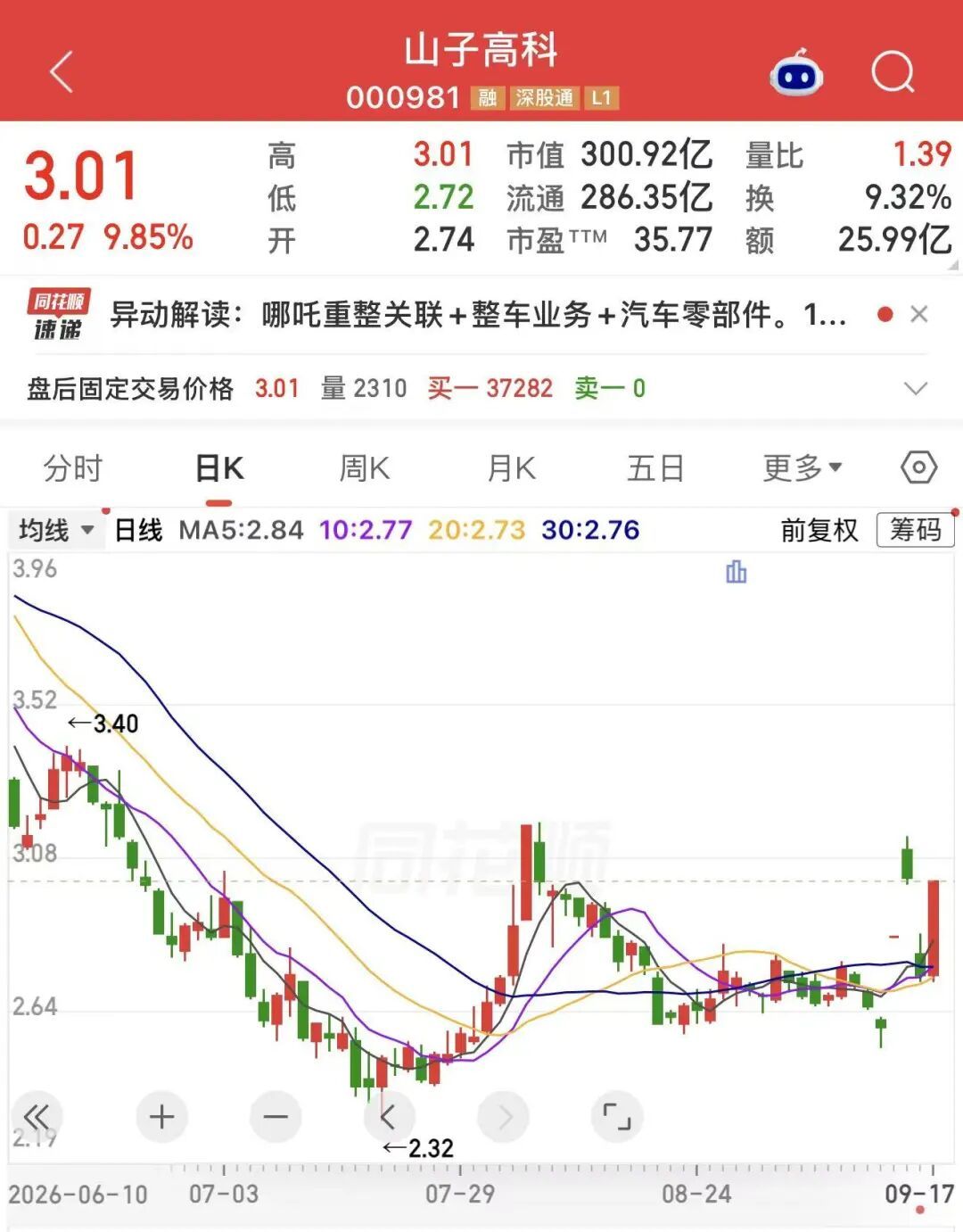
Task: Open stock search magnifier
Action: pos(893,71)
